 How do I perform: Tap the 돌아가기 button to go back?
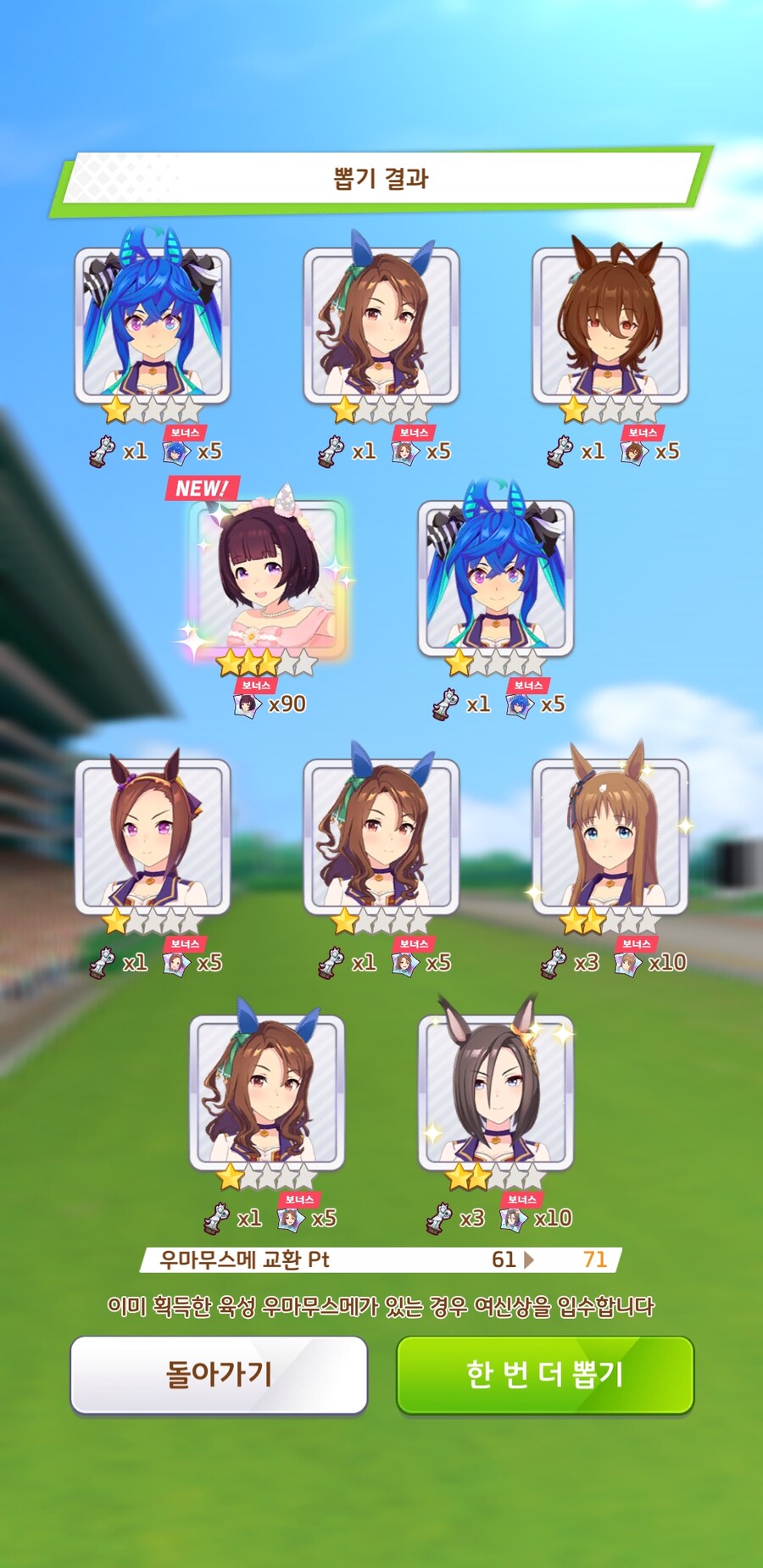tap(219, 1374)
